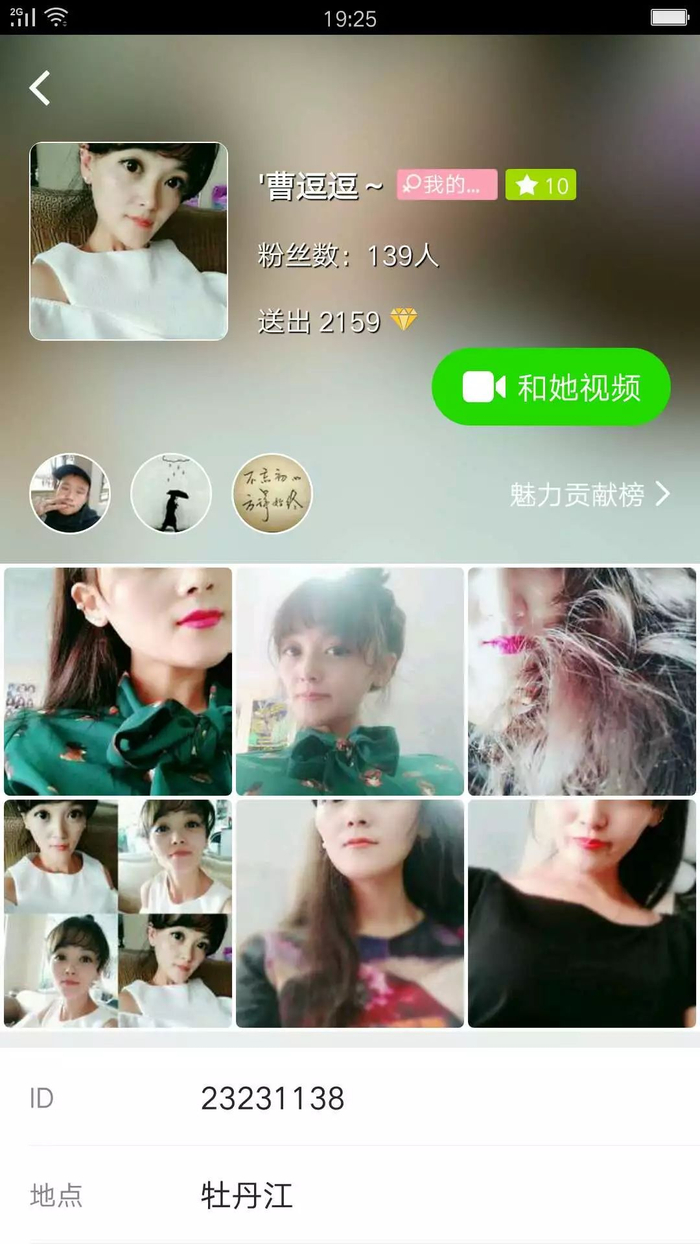Open photo with hair bun and green bow
700x1244 pixels.
click(350, 681)
